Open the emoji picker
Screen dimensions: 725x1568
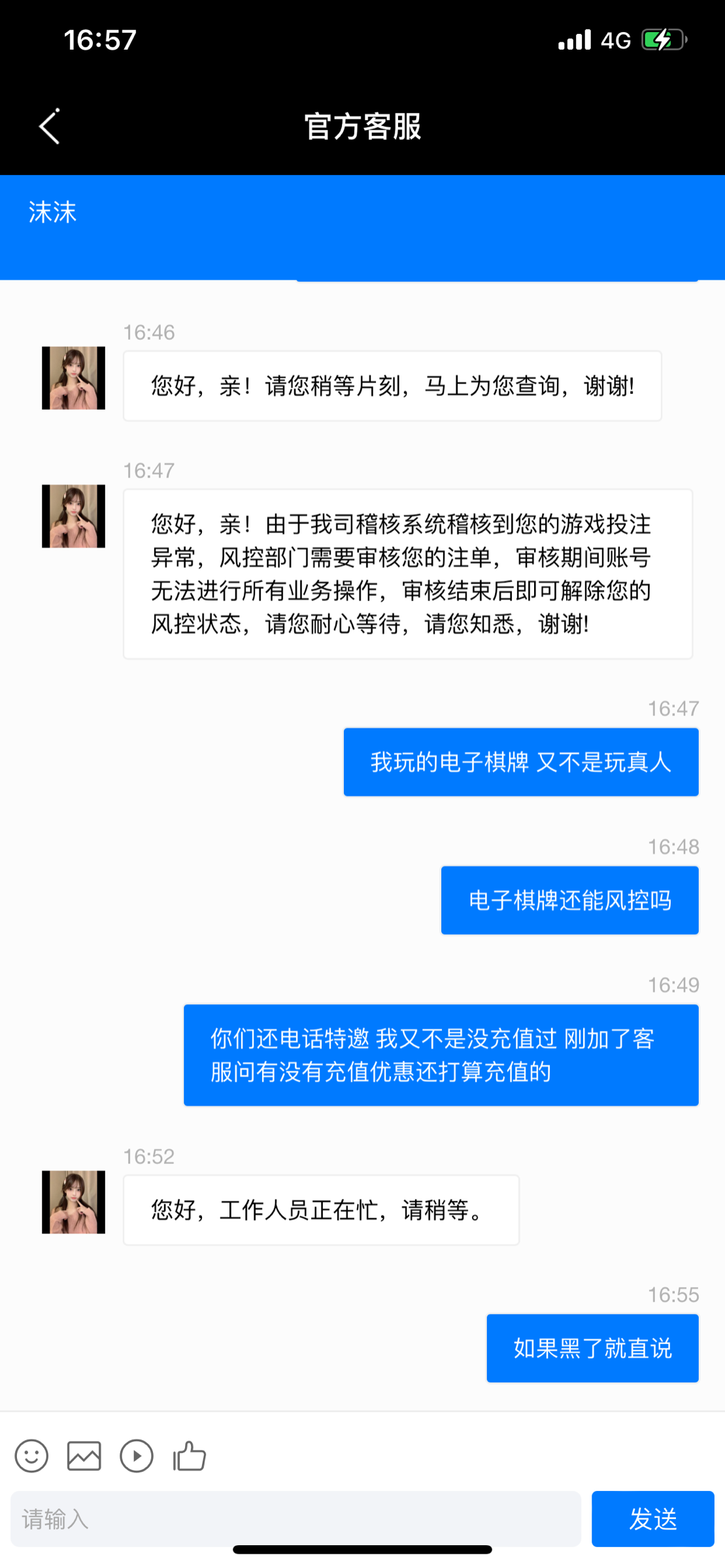(31, 1456)
